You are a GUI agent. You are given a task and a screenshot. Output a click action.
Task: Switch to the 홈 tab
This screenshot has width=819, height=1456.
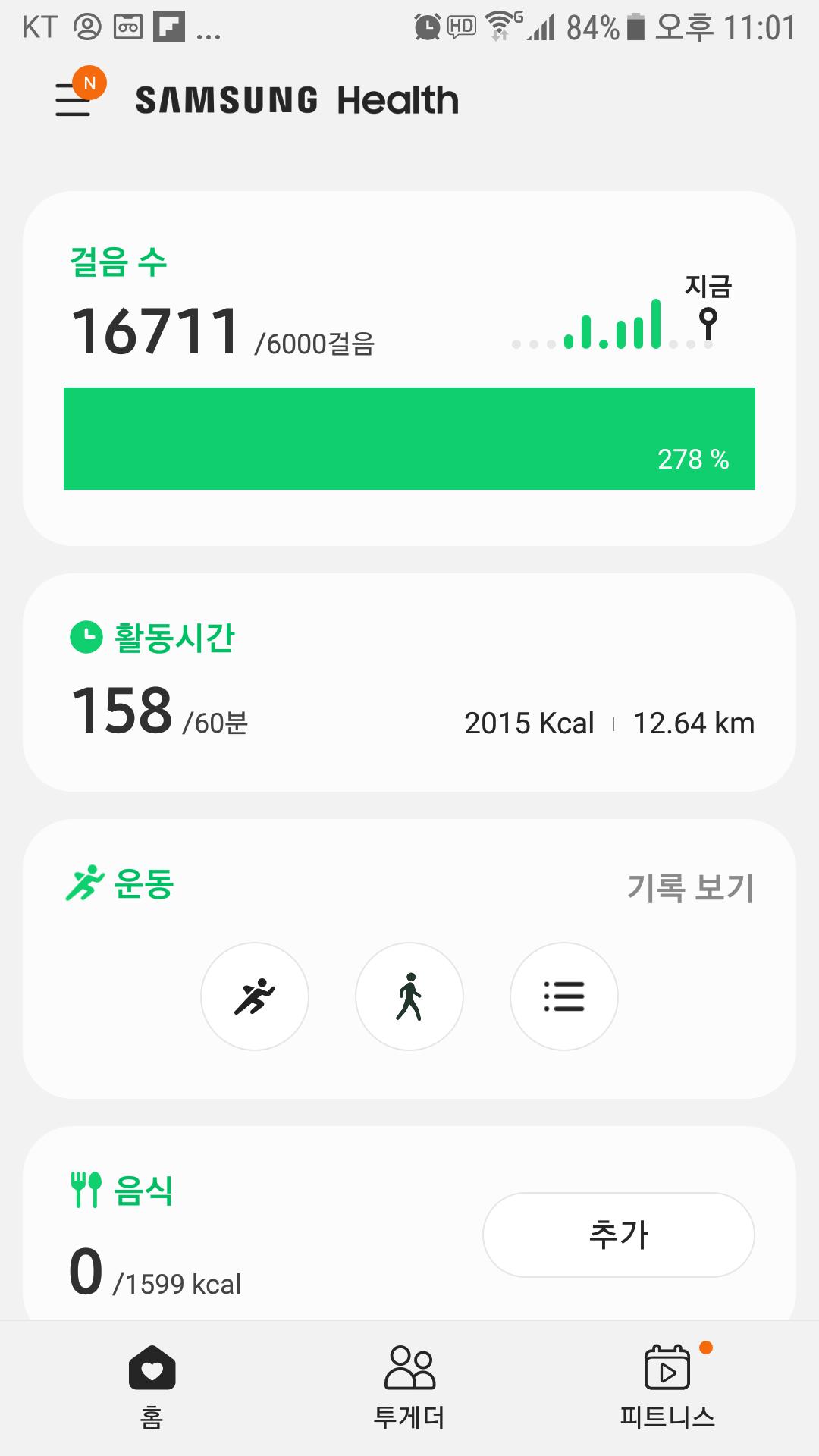152,1386
